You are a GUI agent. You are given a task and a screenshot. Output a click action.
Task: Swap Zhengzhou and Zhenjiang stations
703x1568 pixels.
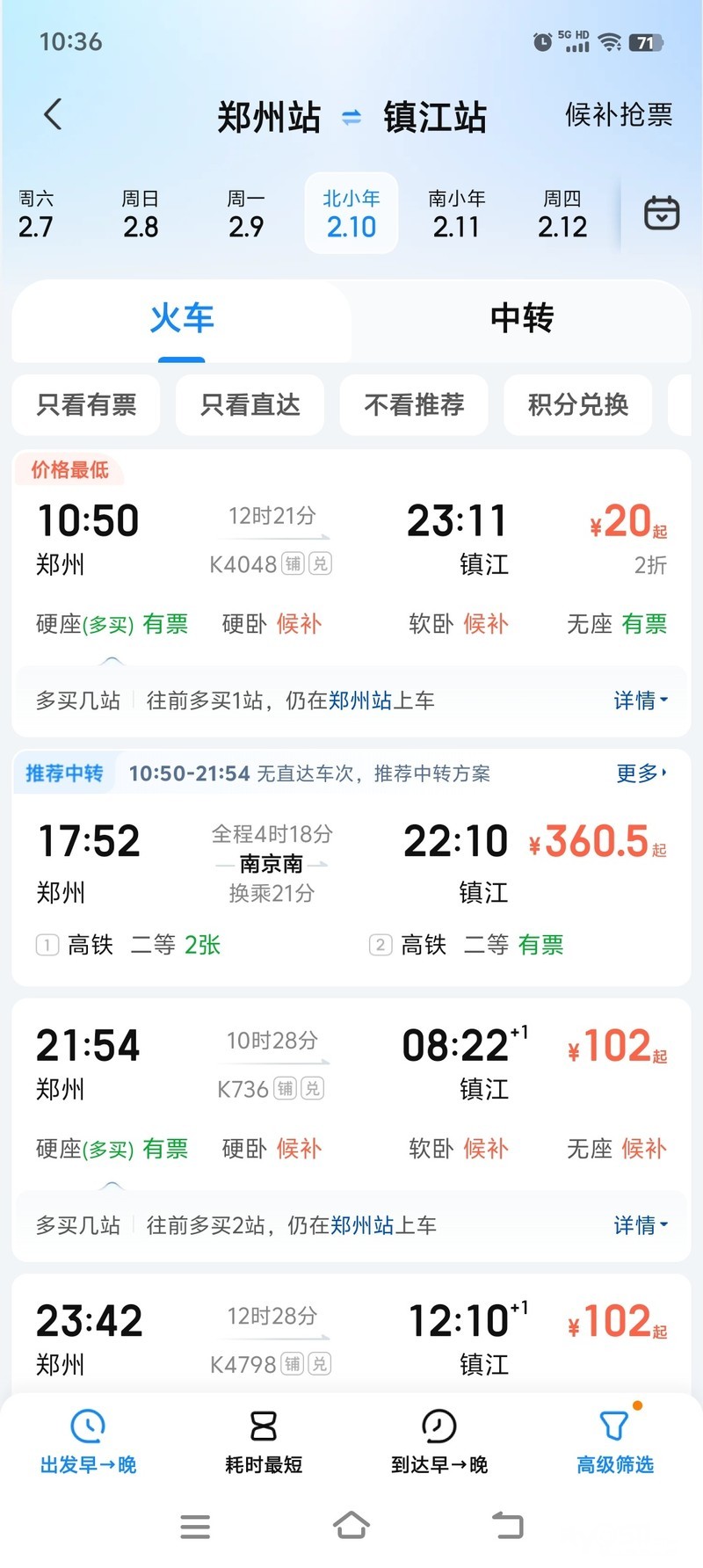click(x=351, y=117)
